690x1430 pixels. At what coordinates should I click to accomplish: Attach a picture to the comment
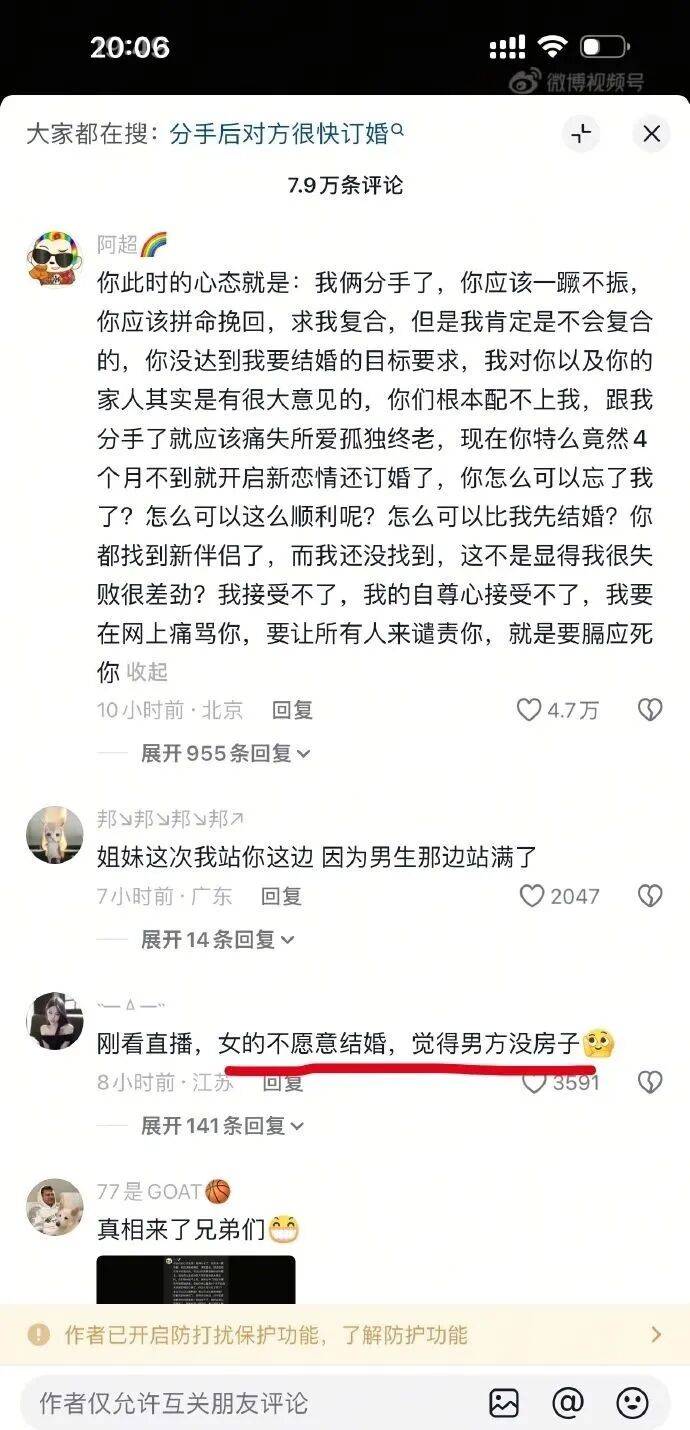[504, 1403]
